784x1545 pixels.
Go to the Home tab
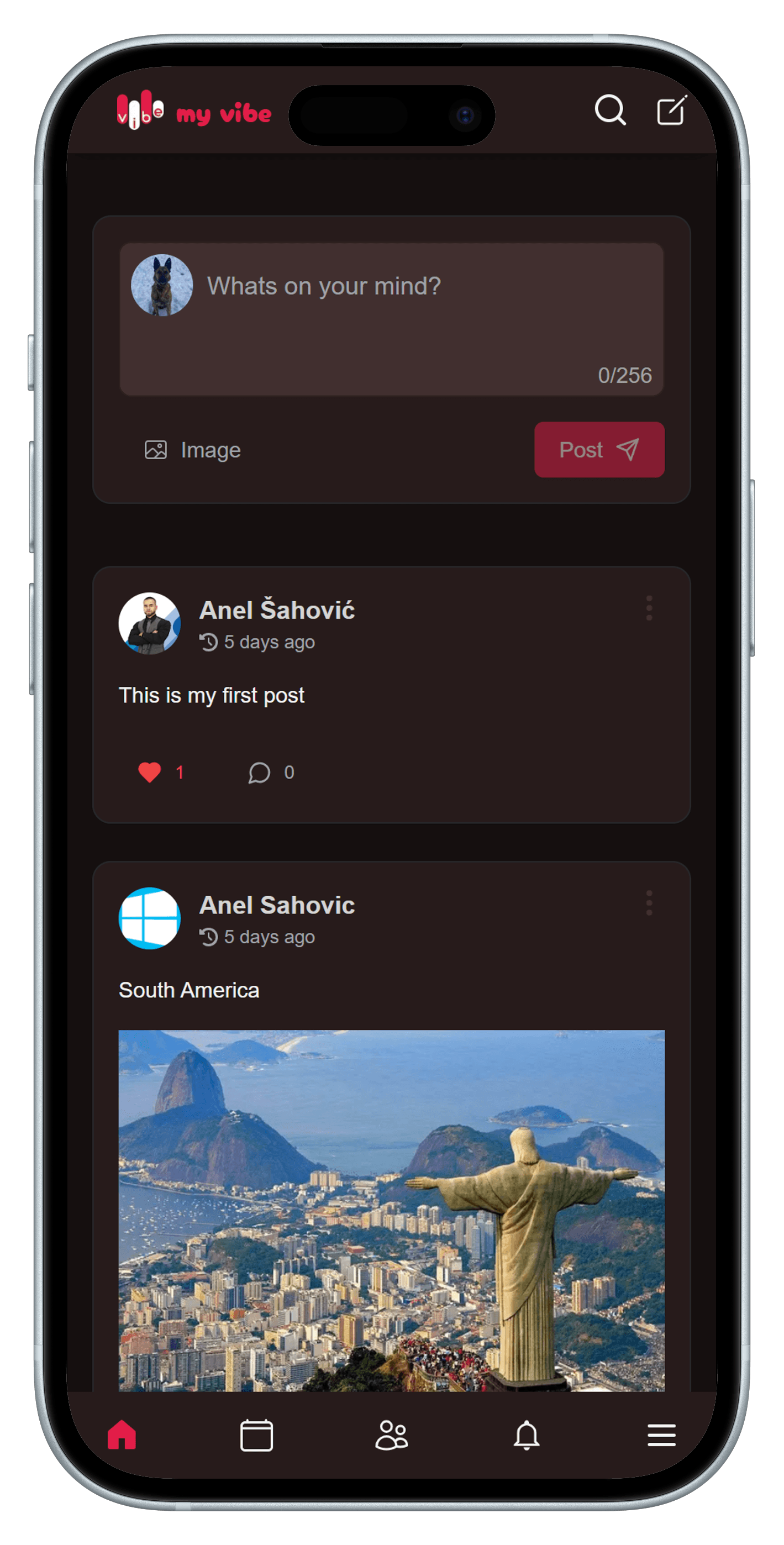(x=122, y=1435)
